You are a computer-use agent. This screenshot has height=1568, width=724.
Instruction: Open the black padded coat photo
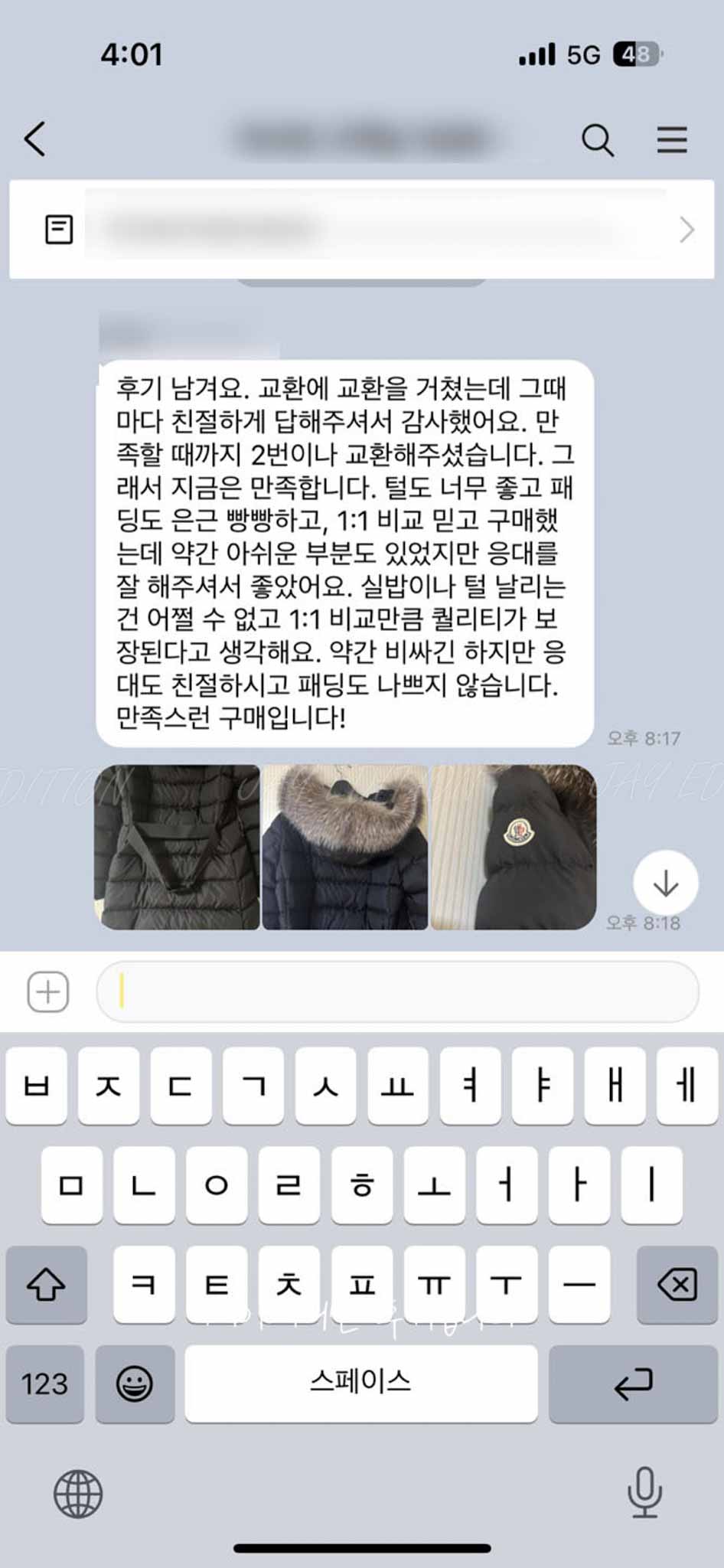pyautogui.click(x=178, y=847)
